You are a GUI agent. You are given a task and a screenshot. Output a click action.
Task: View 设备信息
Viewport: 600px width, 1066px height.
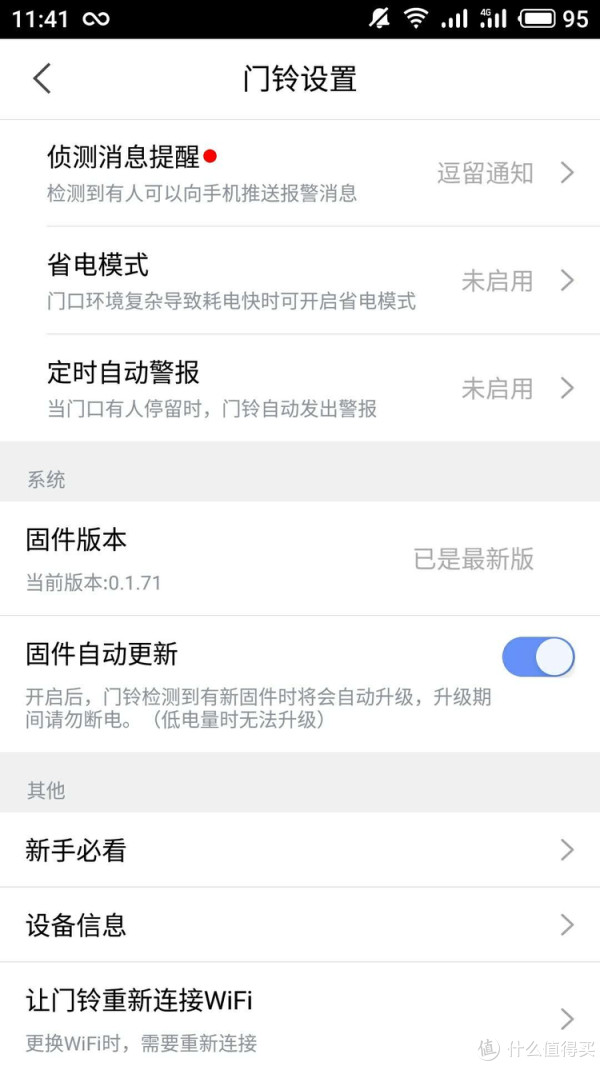300,925
